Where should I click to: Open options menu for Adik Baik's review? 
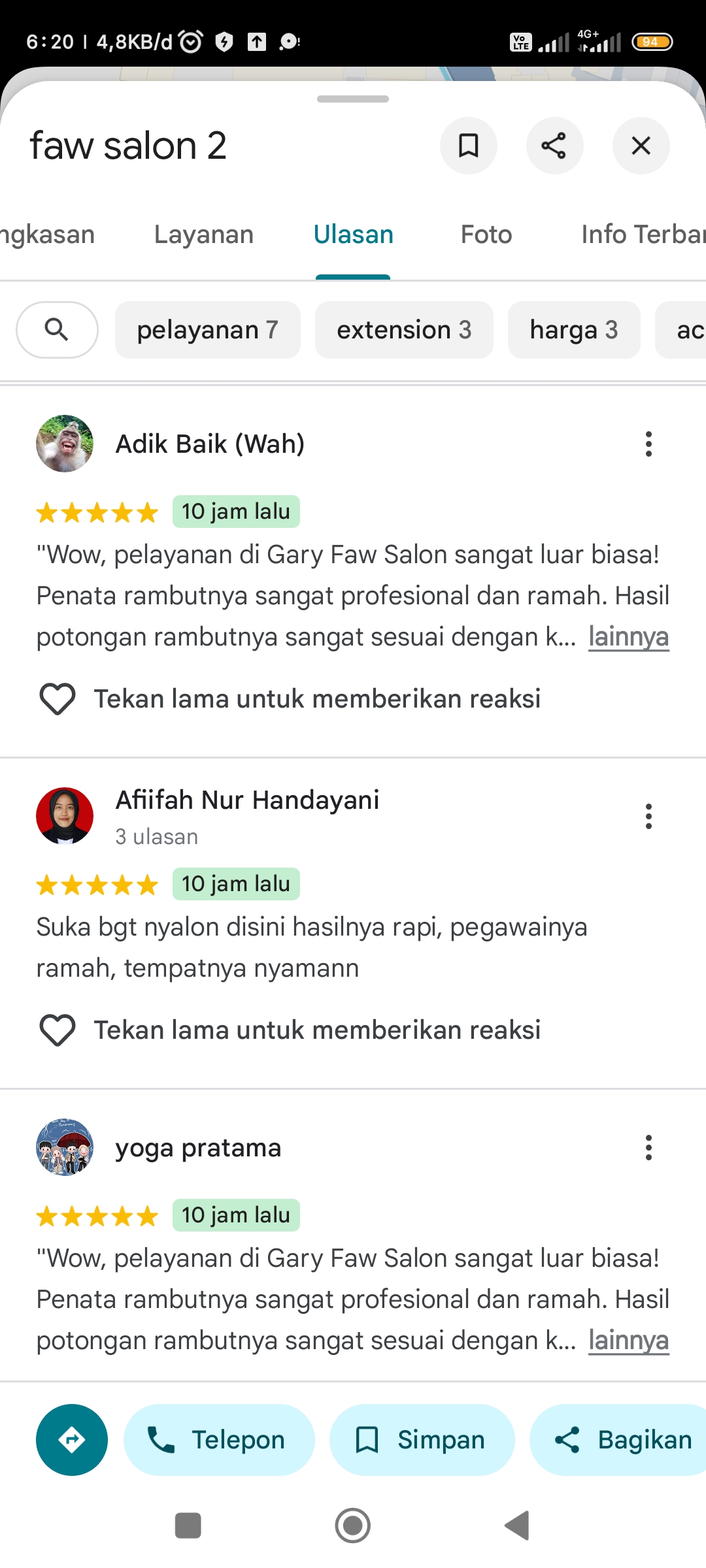tap(648, 444)
